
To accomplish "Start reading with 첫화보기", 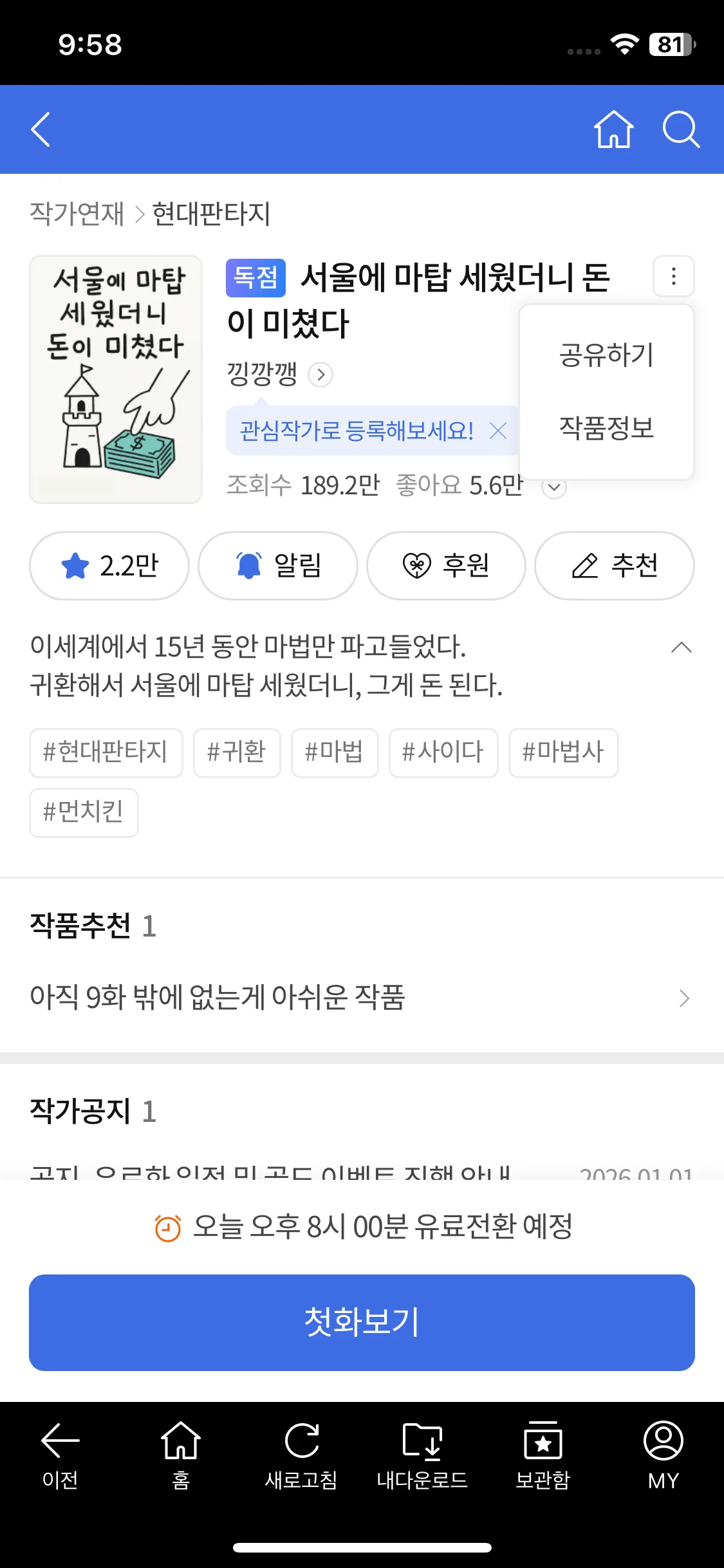I will (362, 1322).
